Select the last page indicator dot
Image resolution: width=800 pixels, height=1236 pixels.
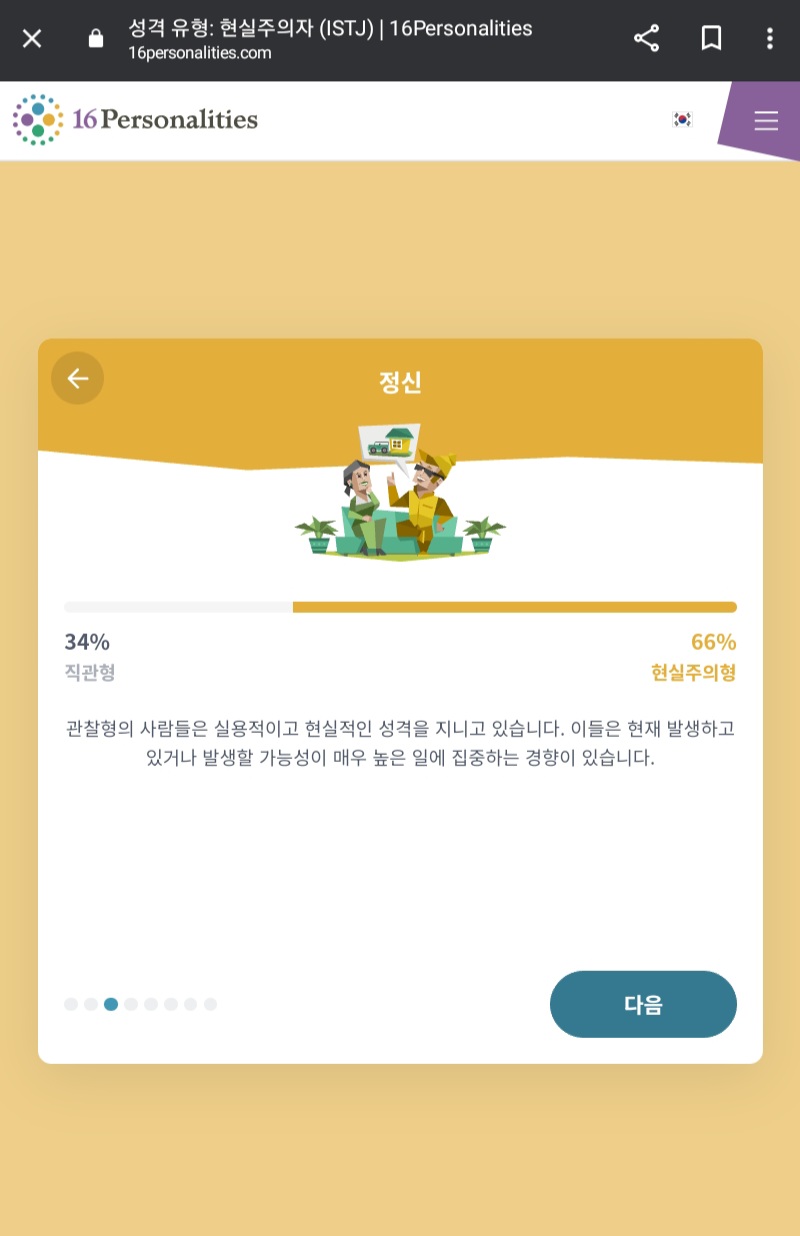(210, 1004)
